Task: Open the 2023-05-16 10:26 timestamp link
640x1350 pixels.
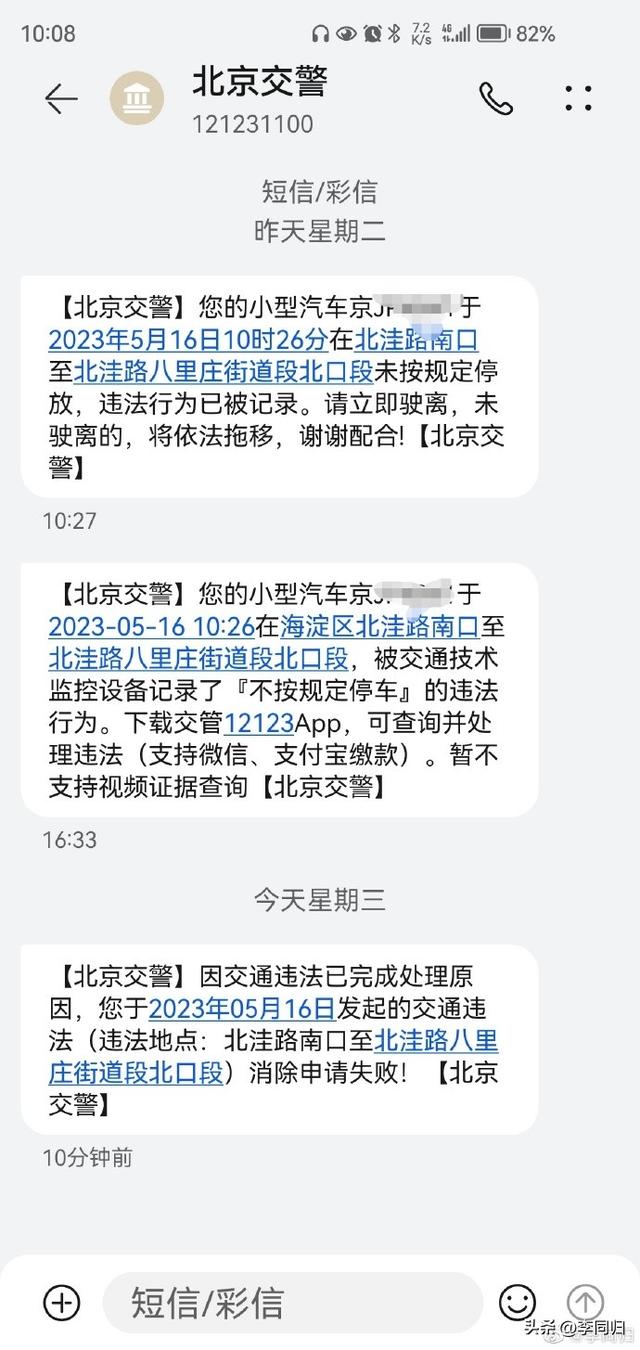Action: click(152, 626)
